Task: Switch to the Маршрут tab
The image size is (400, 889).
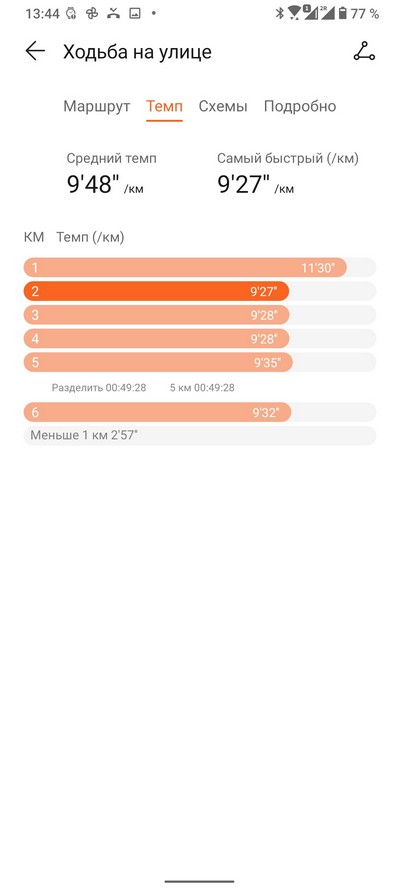Action: coord(97,106)
